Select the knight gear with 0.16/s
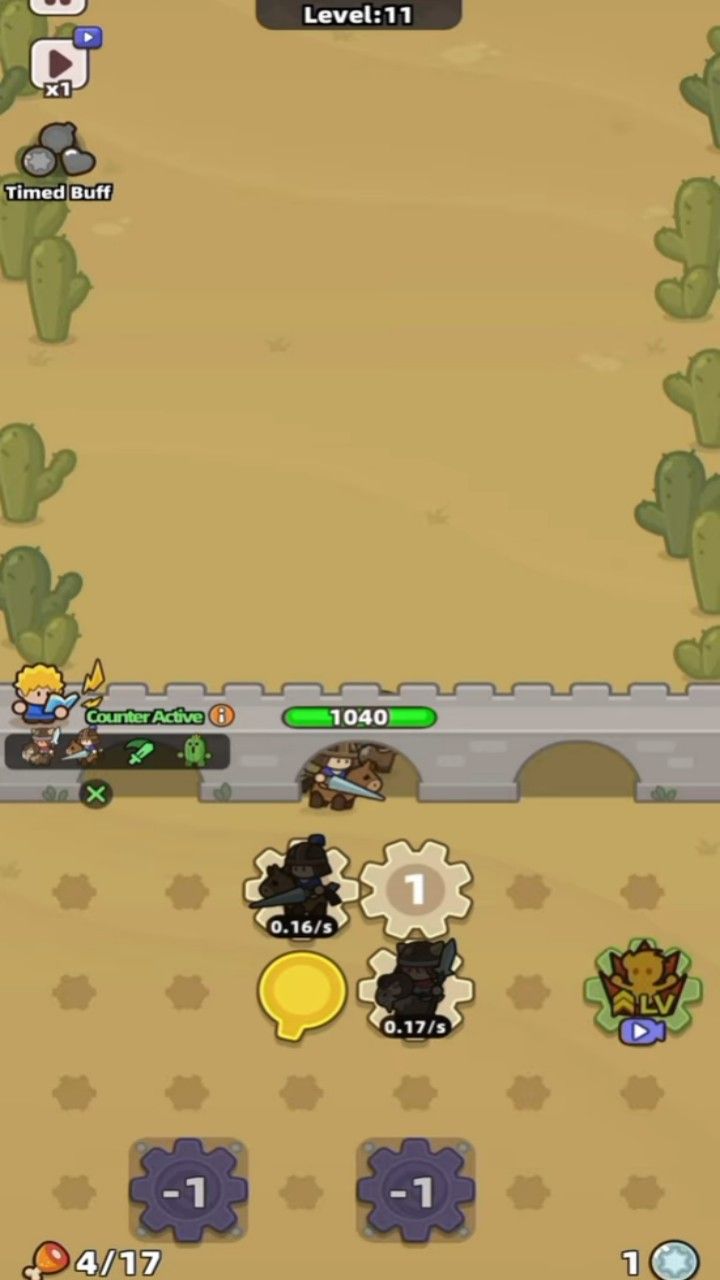The width and height of the screenshot is (720, 1280). tap(301, 888)
